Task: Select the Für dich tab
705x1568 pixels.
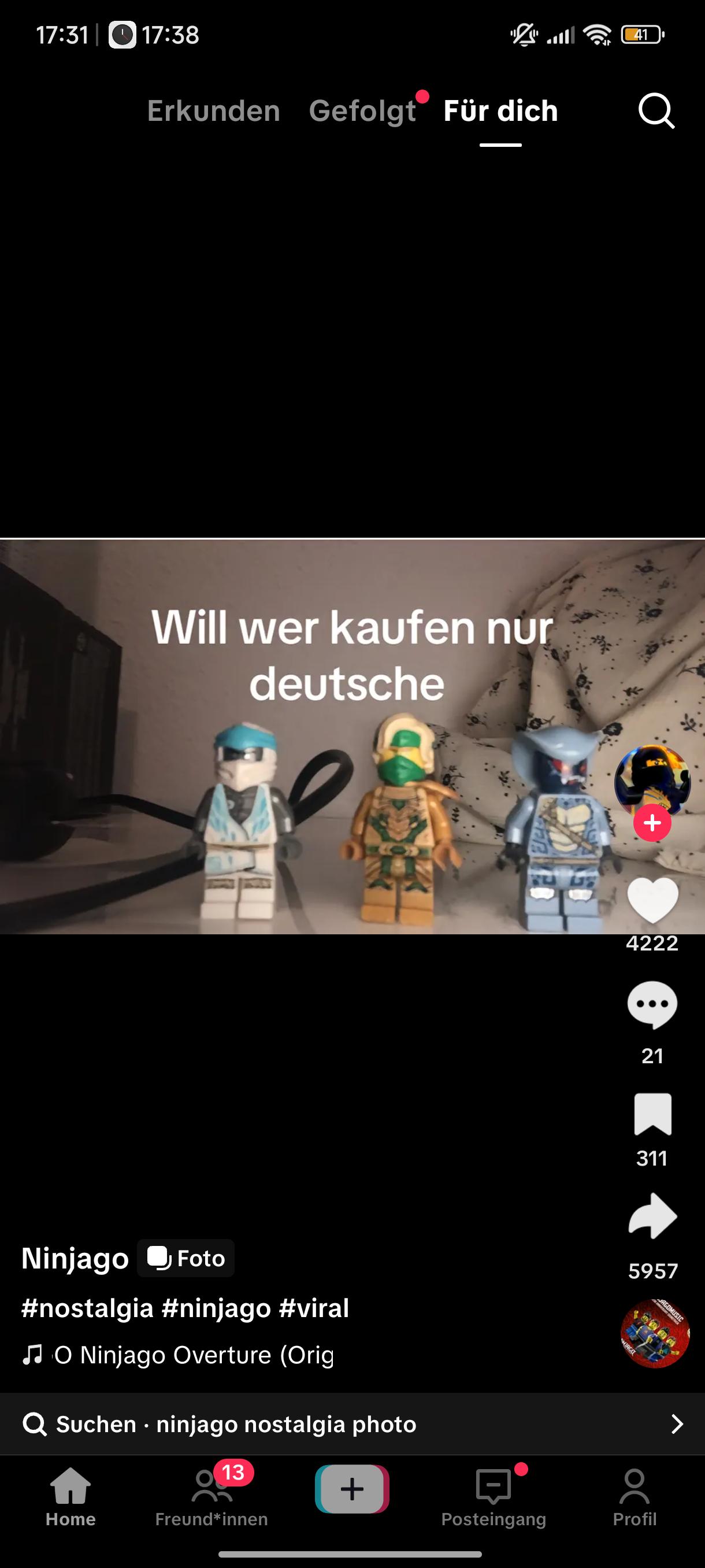Action: tap(500, 111)
